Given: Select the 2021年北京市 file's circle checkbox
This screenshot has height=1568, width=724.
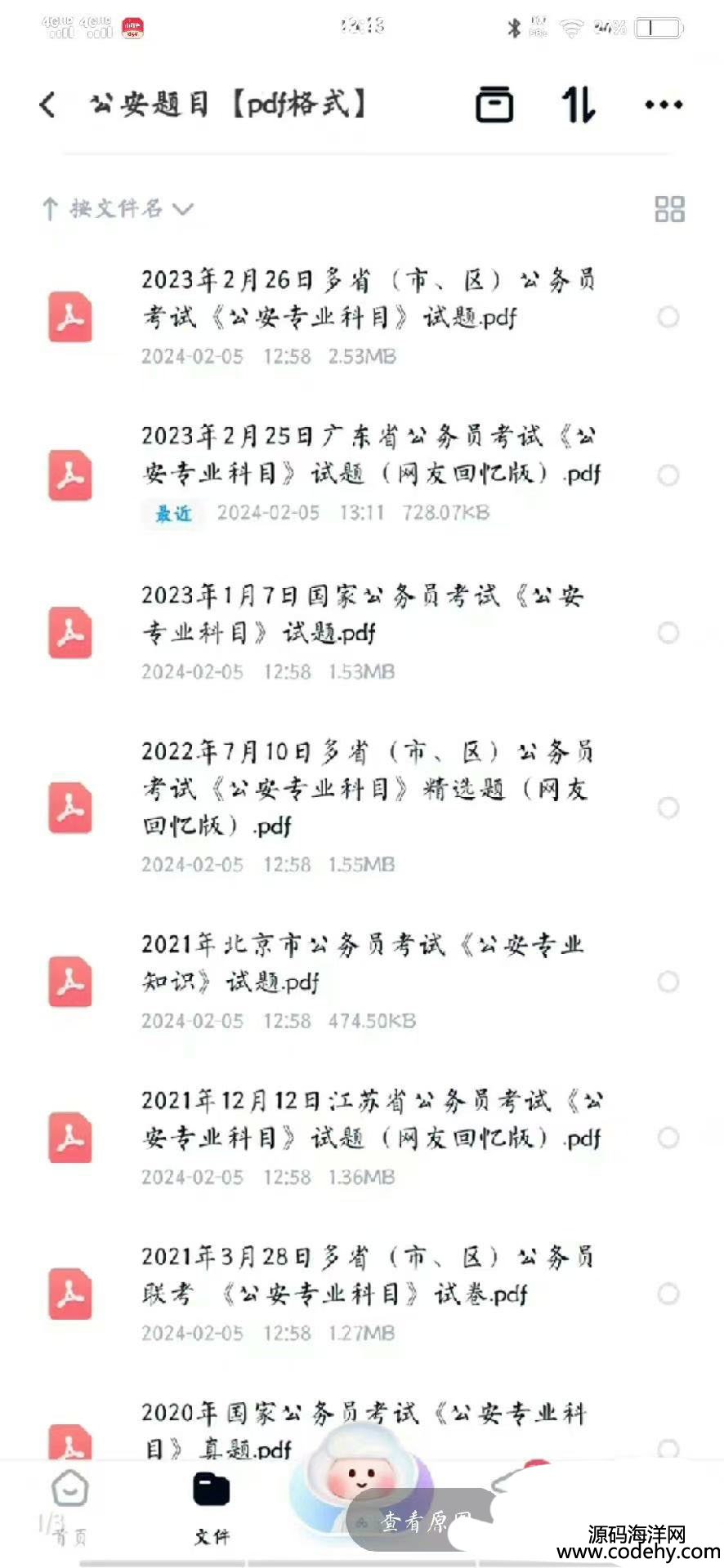Looking at the screenshot, I should coord(668,982).
